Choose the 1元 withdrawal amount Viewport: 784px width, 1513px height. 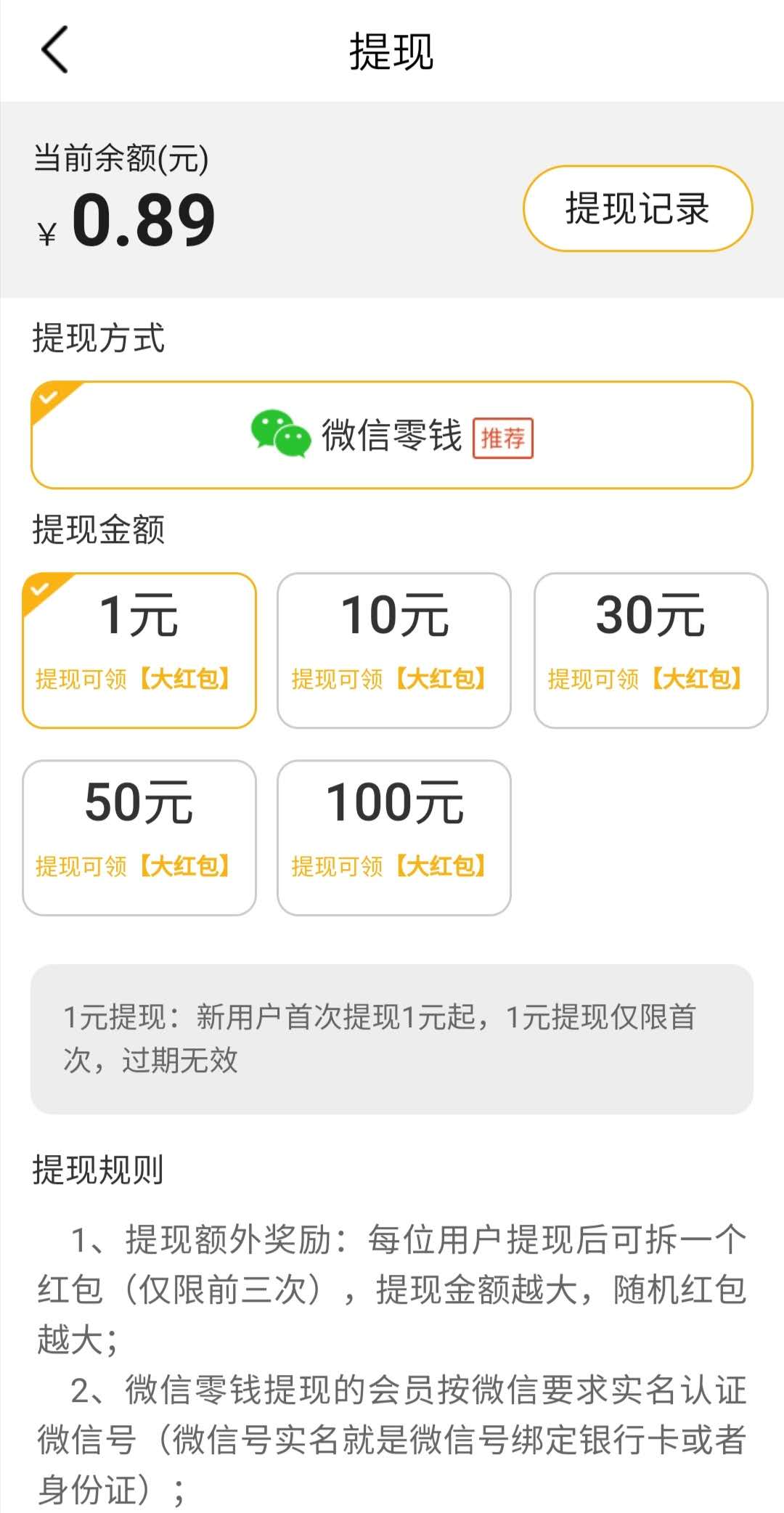click(x=139, y=651)
